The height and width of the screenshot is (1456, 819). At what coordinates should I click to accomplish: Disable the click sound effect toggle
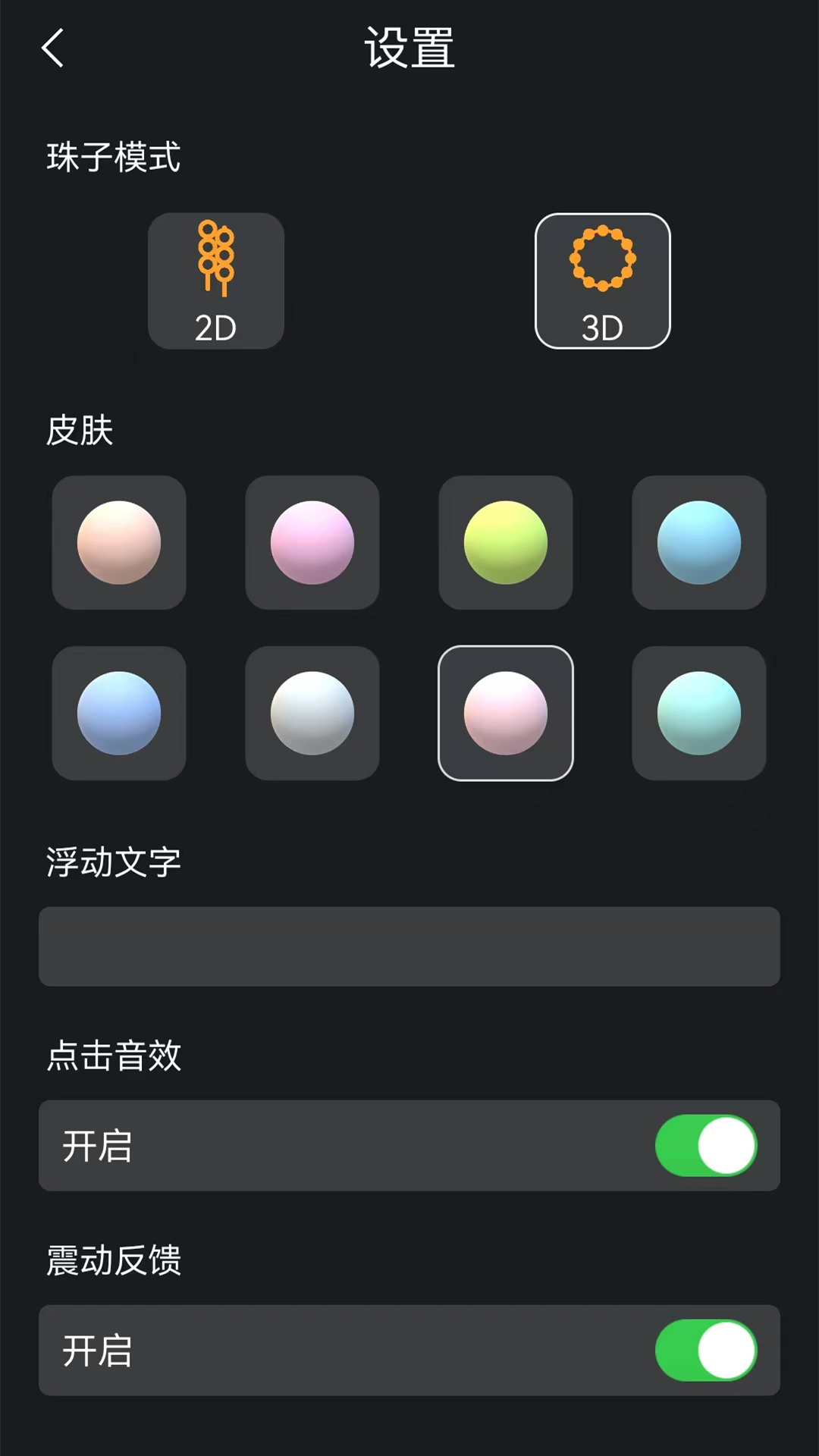tap(707, 1147)
